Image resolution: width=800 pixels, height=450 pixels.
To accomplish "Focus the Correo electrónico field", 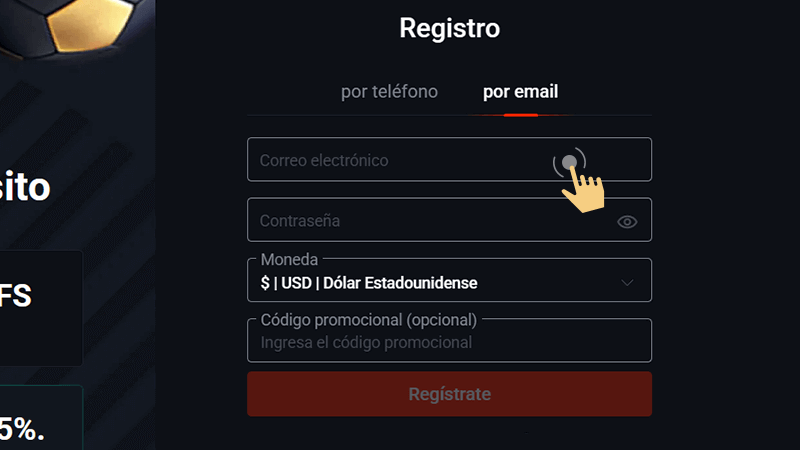I will (400, 160).
